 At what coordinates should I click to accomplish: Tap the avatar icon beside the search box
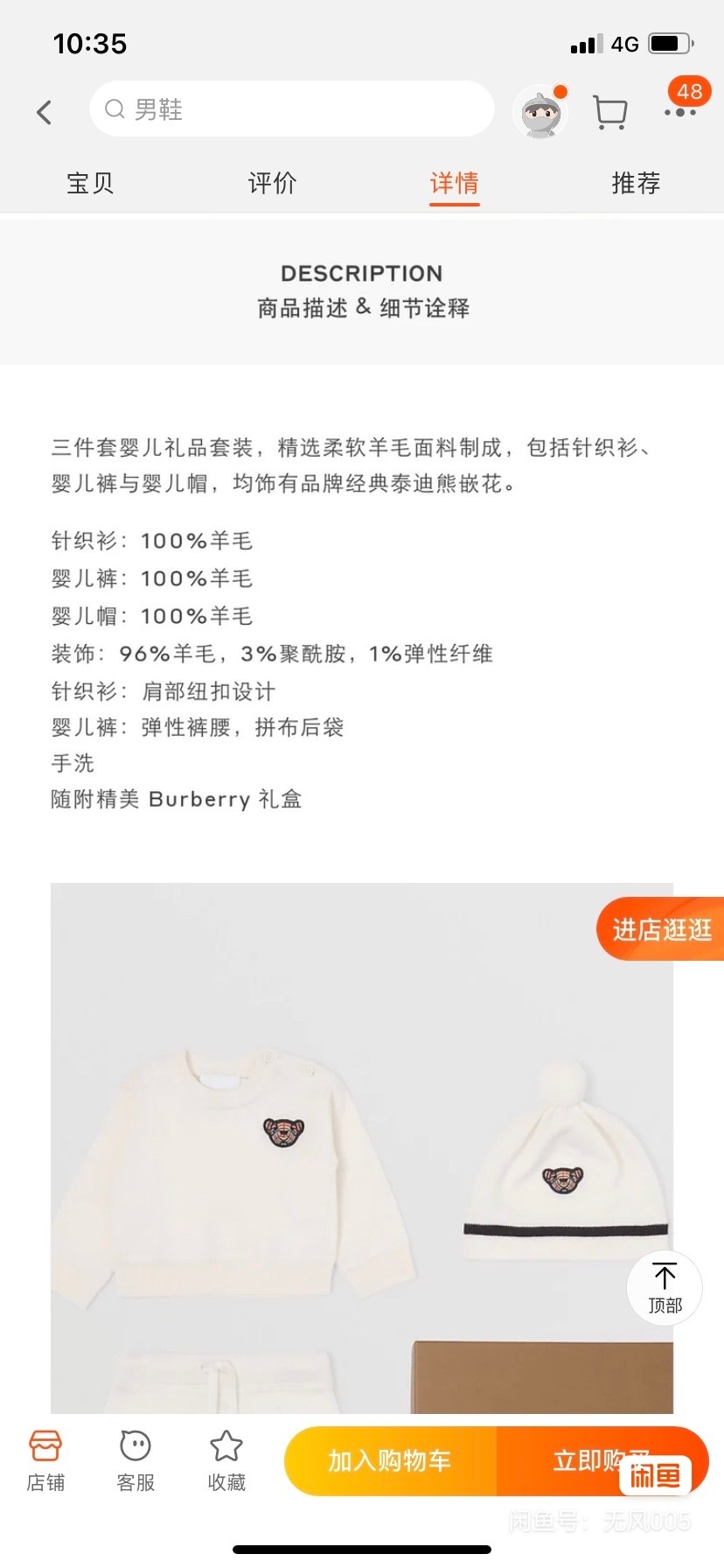pyautogui.click(x=541, y=112)
